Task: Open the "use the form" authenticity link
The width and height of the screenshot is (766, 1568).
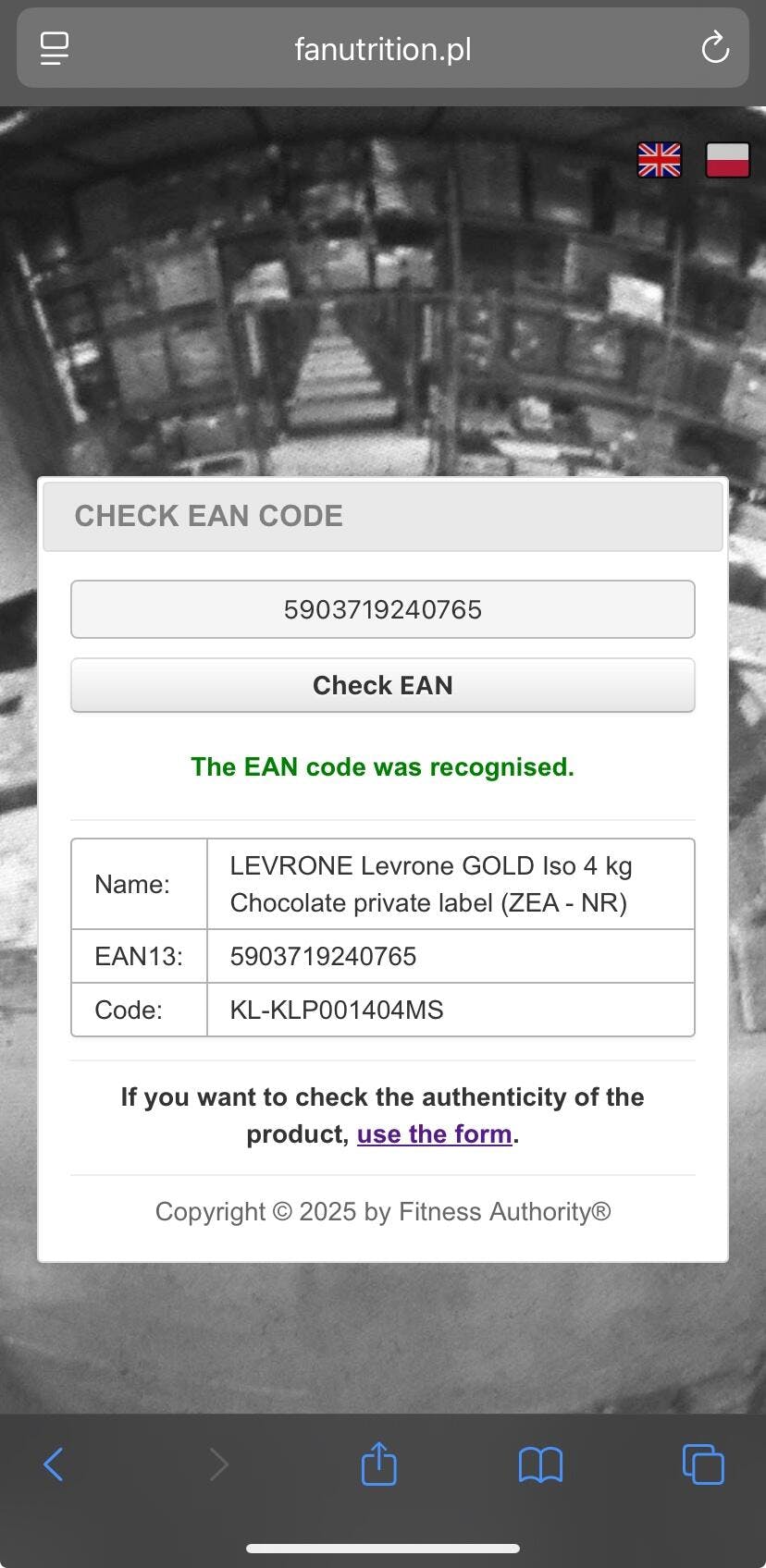Action: 435,1134
